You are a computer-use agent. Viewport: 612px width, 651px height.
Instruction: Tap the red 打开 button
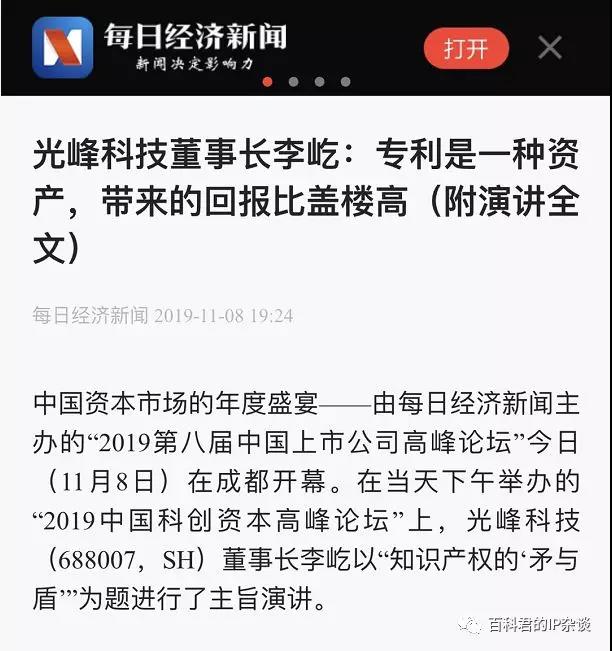point(466,48)
